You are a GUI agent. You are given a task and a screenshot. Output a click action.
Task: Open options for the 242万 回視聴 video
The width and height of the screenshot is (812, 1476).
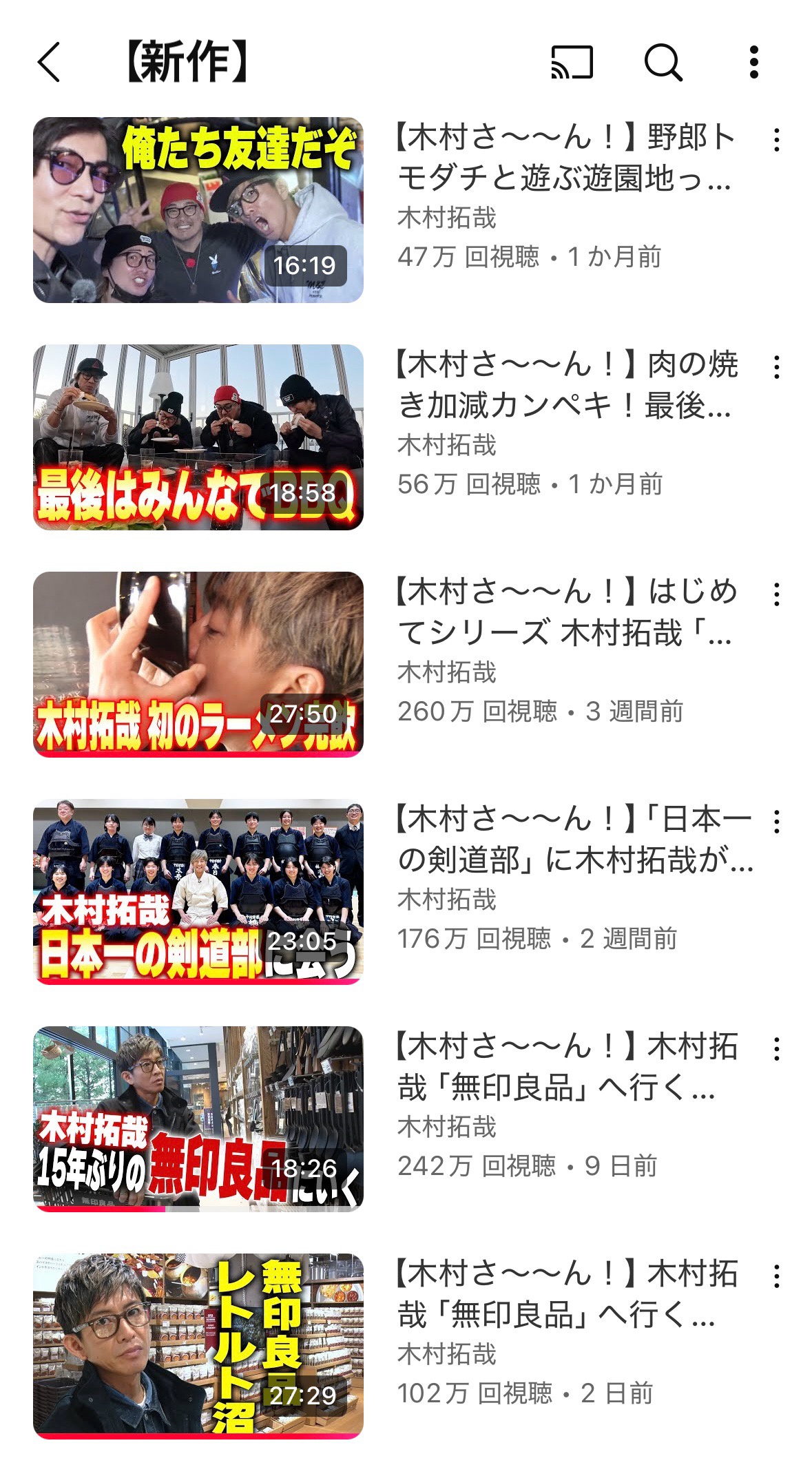(777, 1049)
